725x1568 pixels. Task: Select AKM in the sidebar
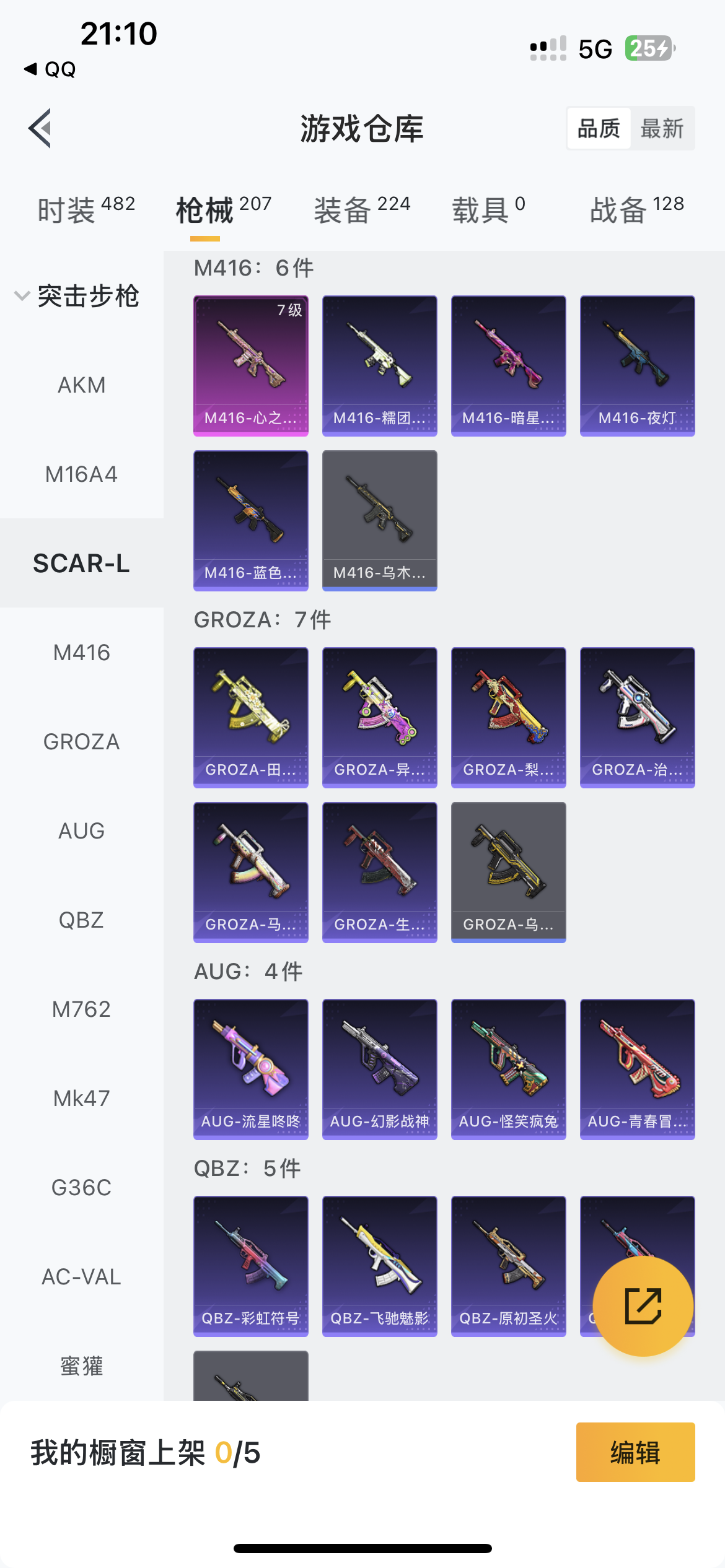[x=82, y=385]
